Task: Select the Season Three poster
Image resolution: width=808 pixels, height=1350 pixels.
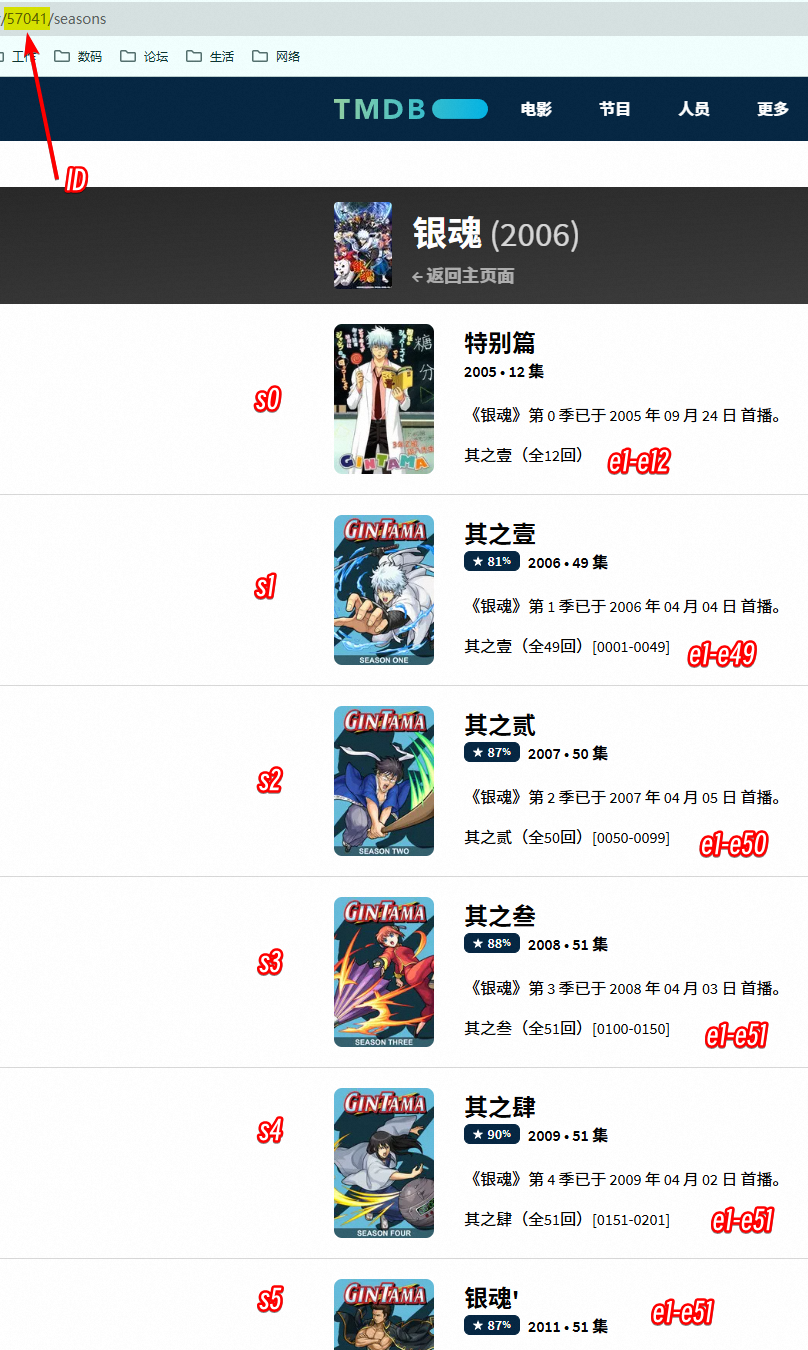Action: tap(384, 972)
